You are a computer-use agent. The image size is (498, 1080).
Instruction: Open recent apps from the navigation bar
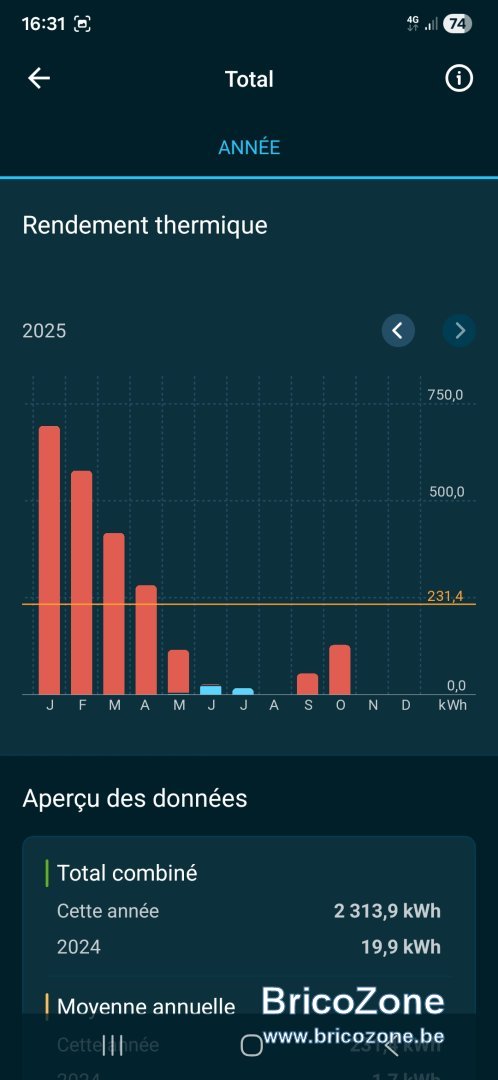[x=112, y=1046]
